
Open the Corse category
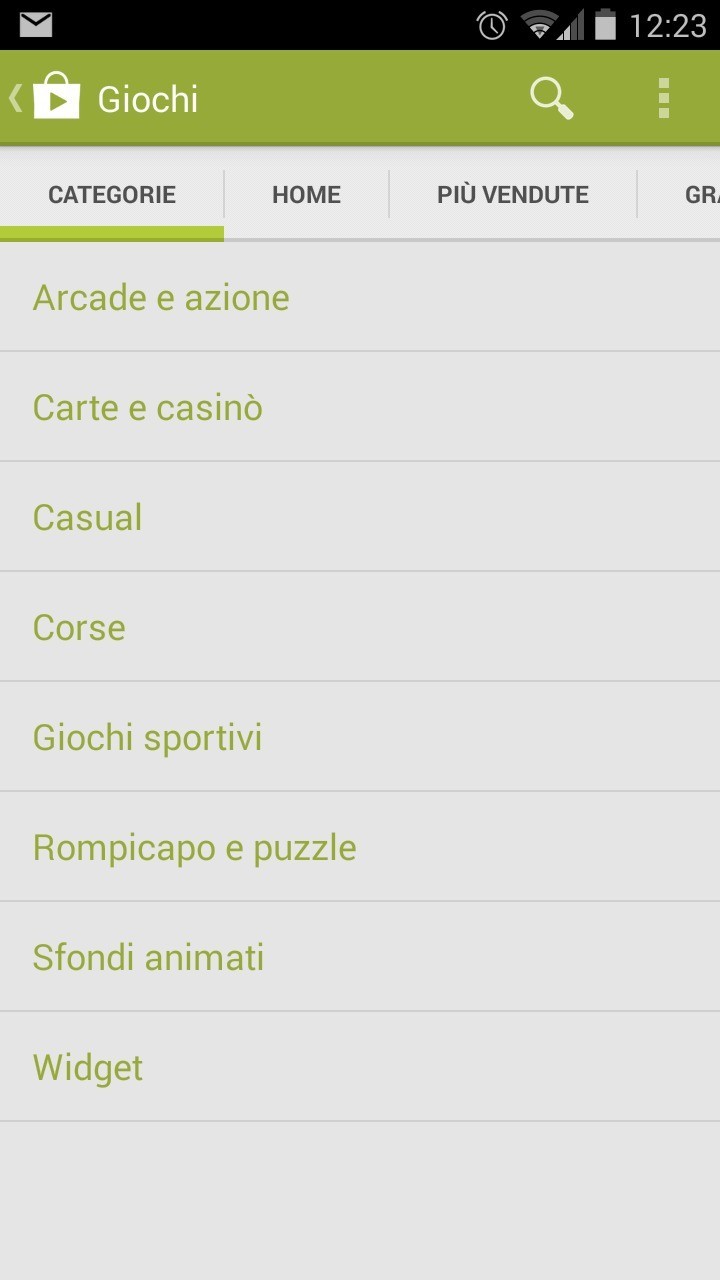79,628
